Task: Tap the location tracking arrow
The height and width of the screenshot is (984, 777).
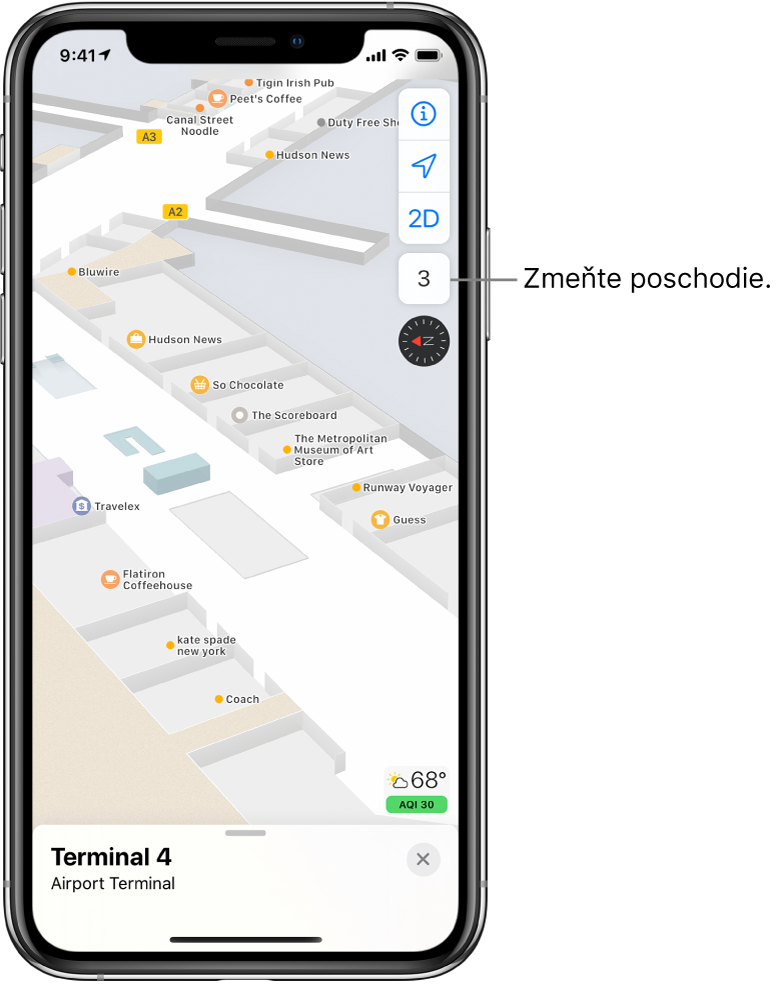Action: (x=424, y=166)
